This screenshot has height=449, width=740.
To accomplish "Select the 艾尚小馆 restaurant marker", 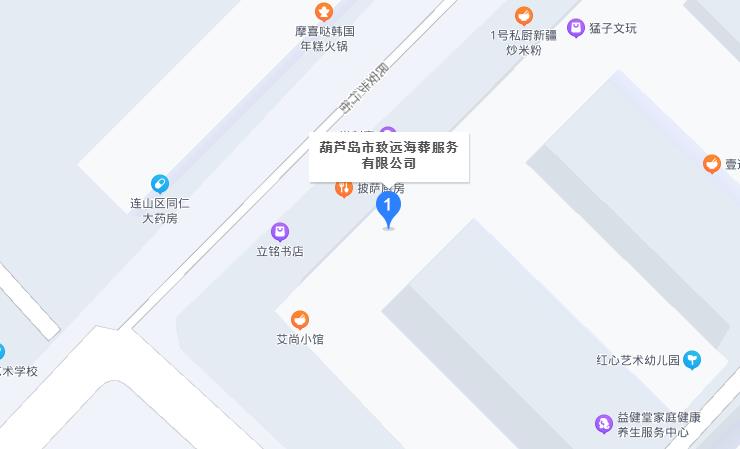I will click(299, 320).
